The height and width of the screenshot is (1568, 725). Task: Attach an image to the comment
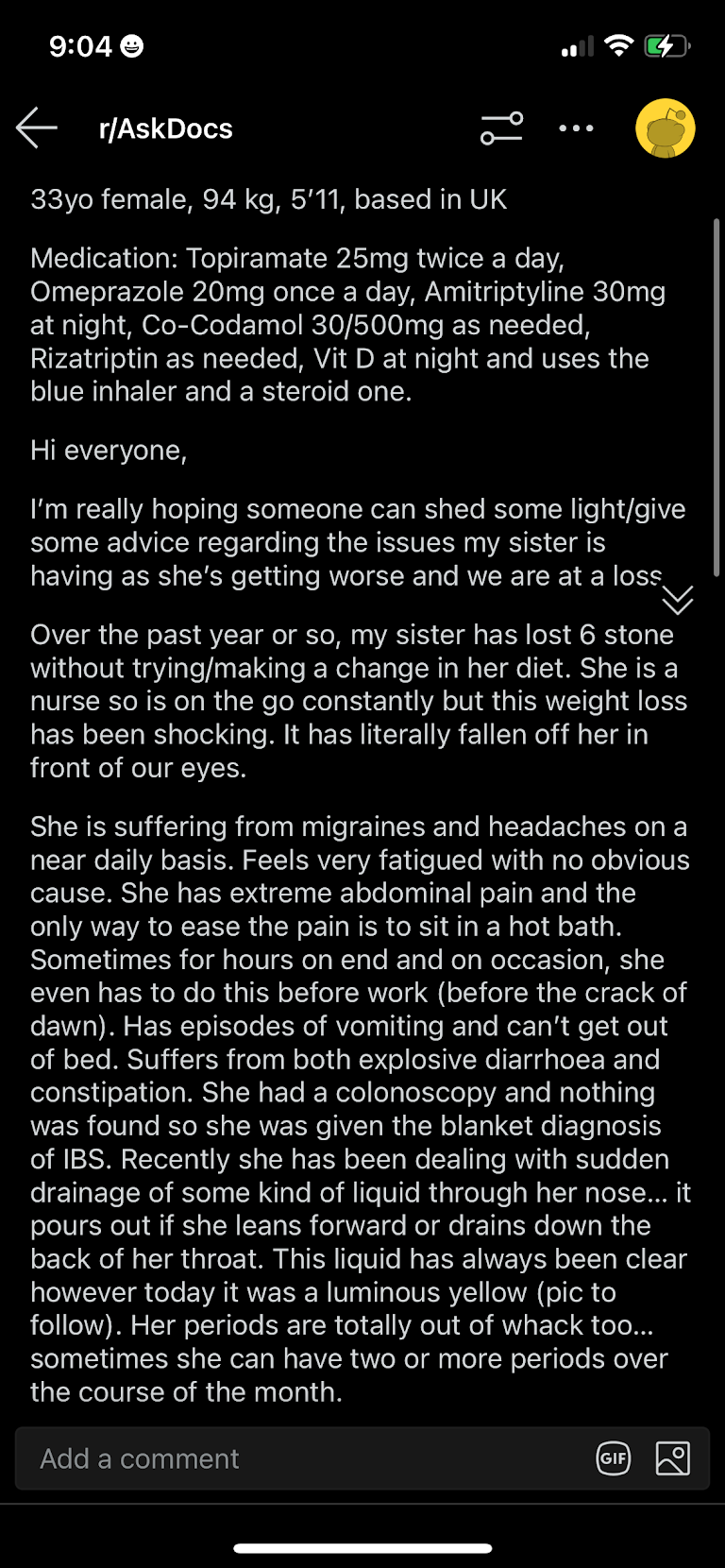[x=673, y=1458]
